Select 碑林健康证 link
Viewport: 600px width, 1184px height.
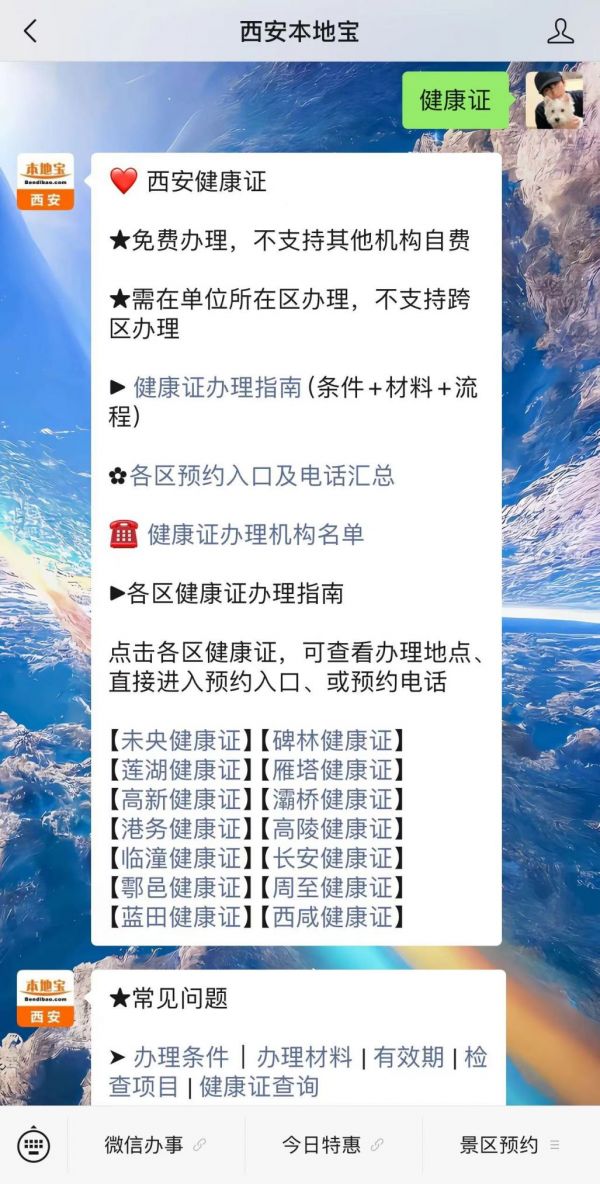point(333,741)
